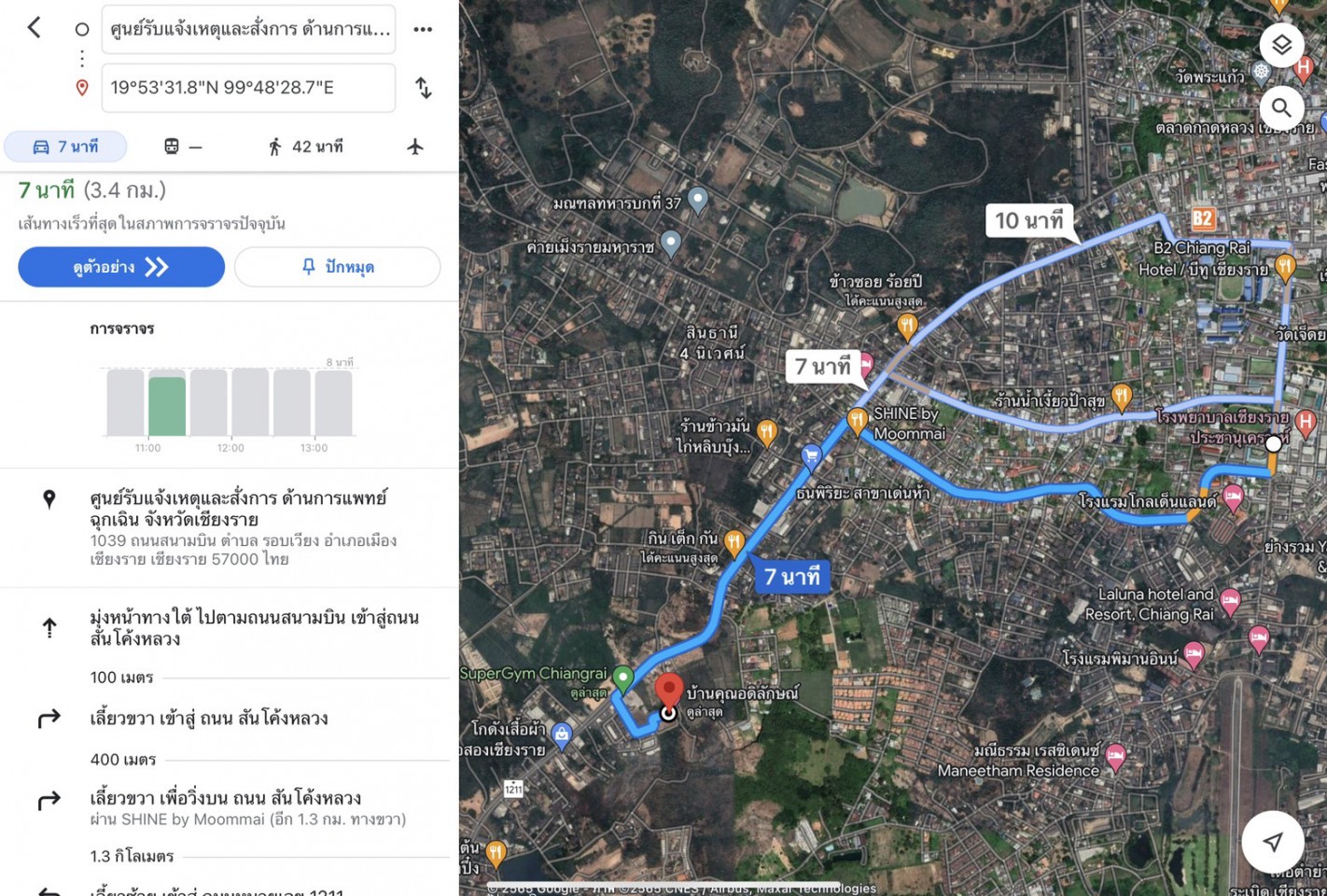This screenshot has width=1327, height=896.
Task: Select the driving mode tab, 7 นาที
Action: pyautogui.click(x=65, y=147)
